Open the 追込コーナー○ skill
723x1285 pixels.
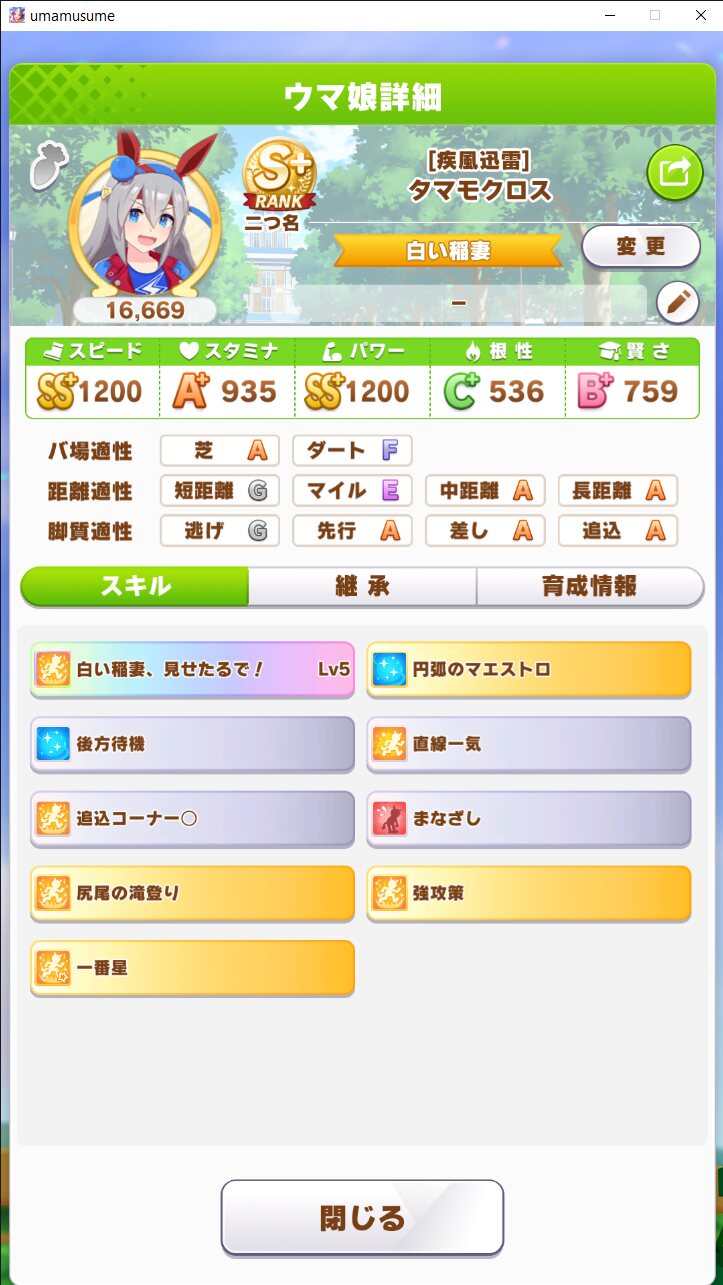[192, 819]
